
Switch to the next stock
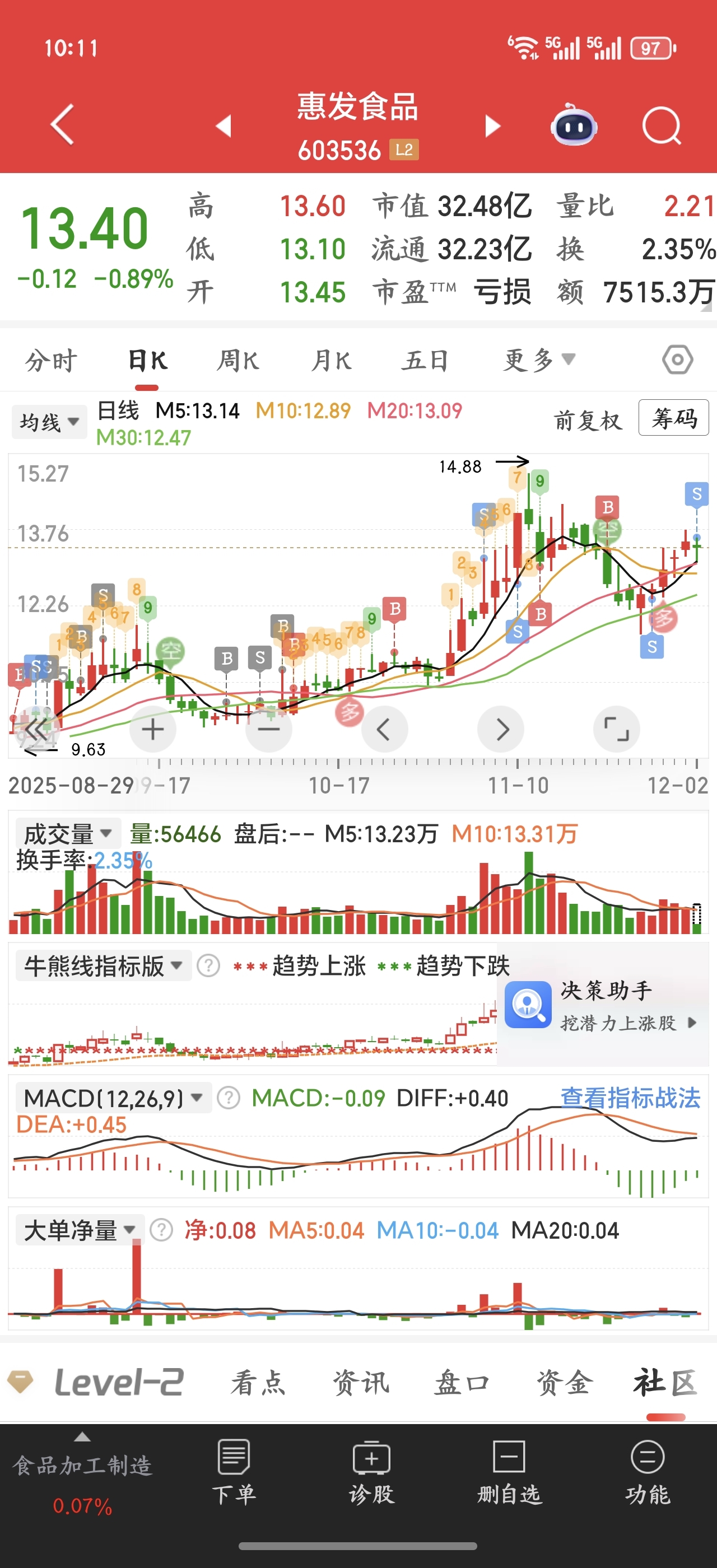(492, 126)
